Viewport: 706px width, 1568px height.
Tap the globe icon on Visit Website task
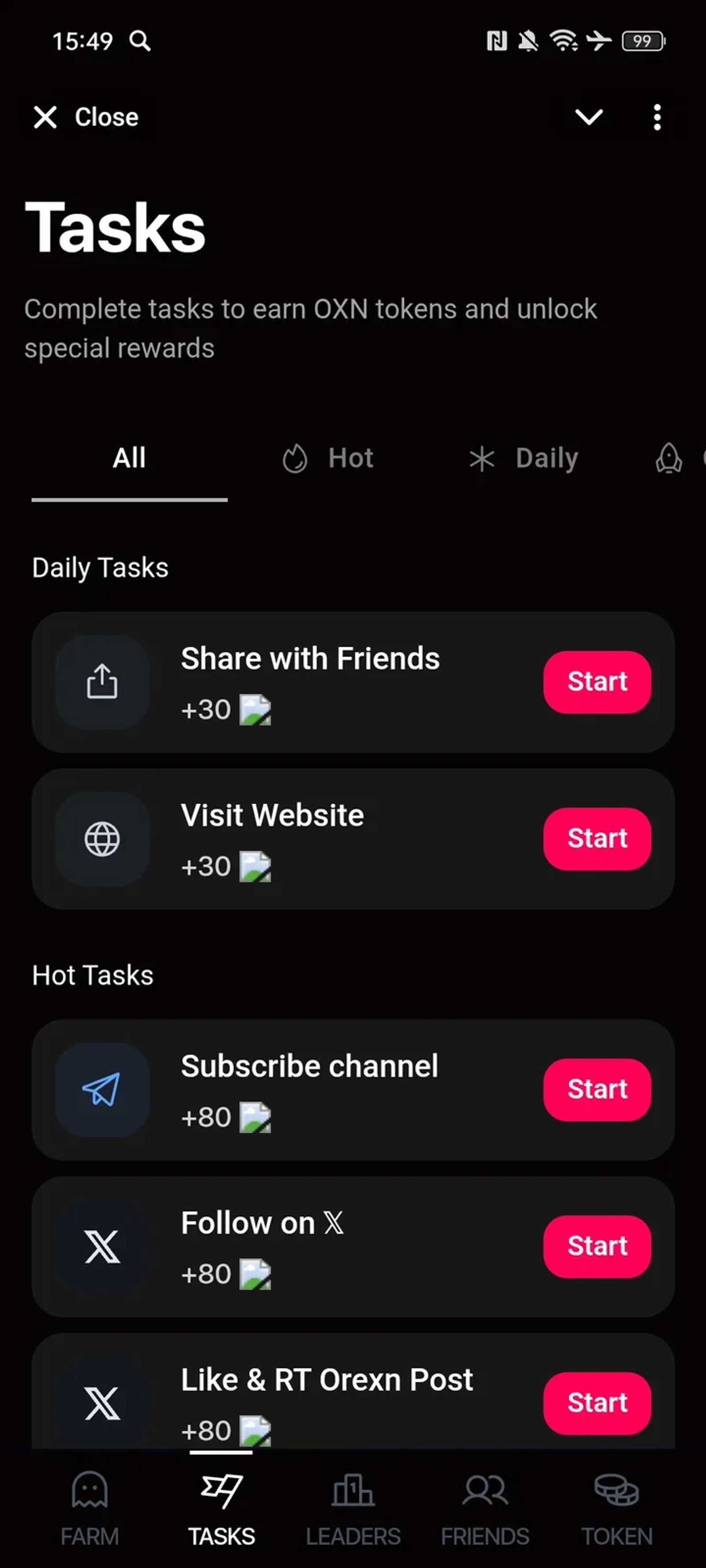tap(102, 838)
